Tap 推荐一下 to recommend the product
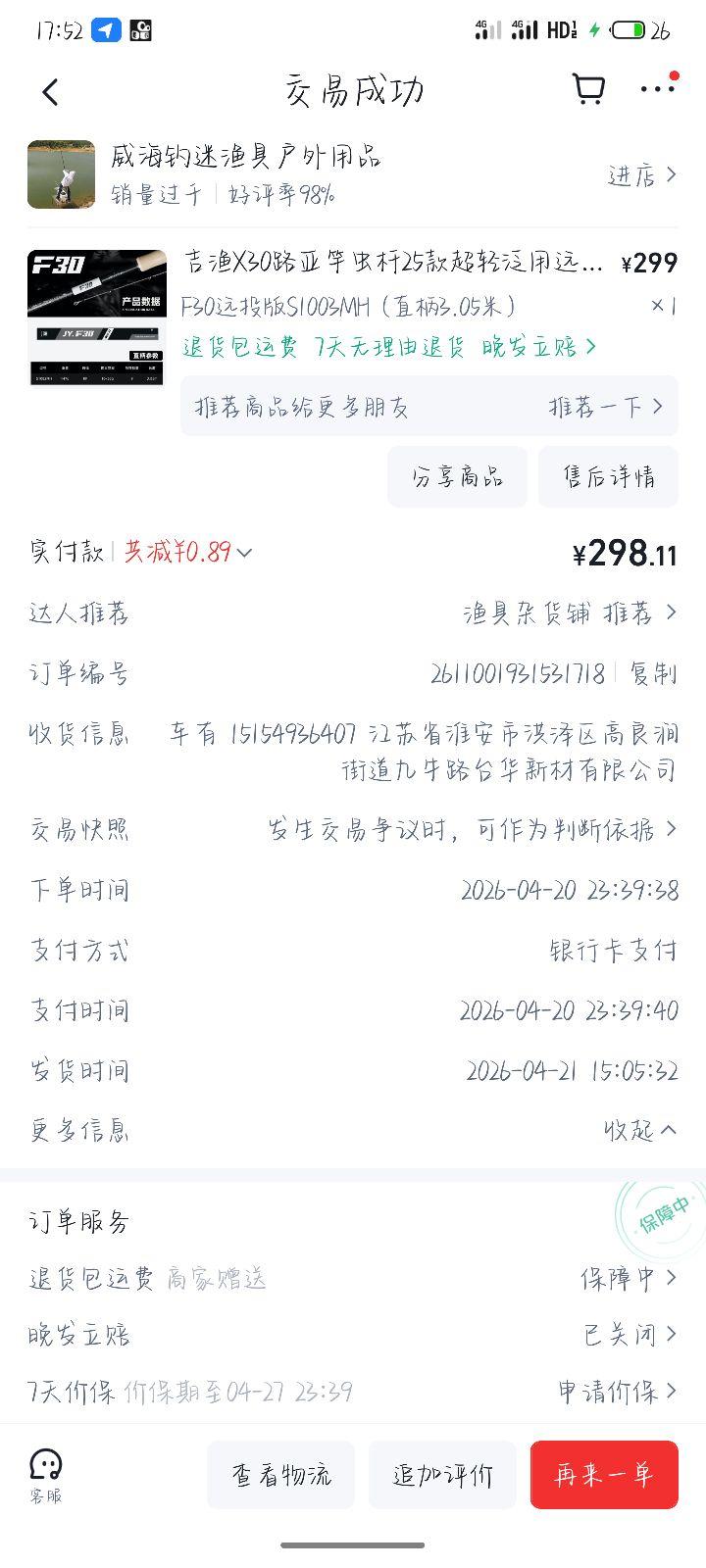The height and width of the screenshot is (1568, 706). 606,407
